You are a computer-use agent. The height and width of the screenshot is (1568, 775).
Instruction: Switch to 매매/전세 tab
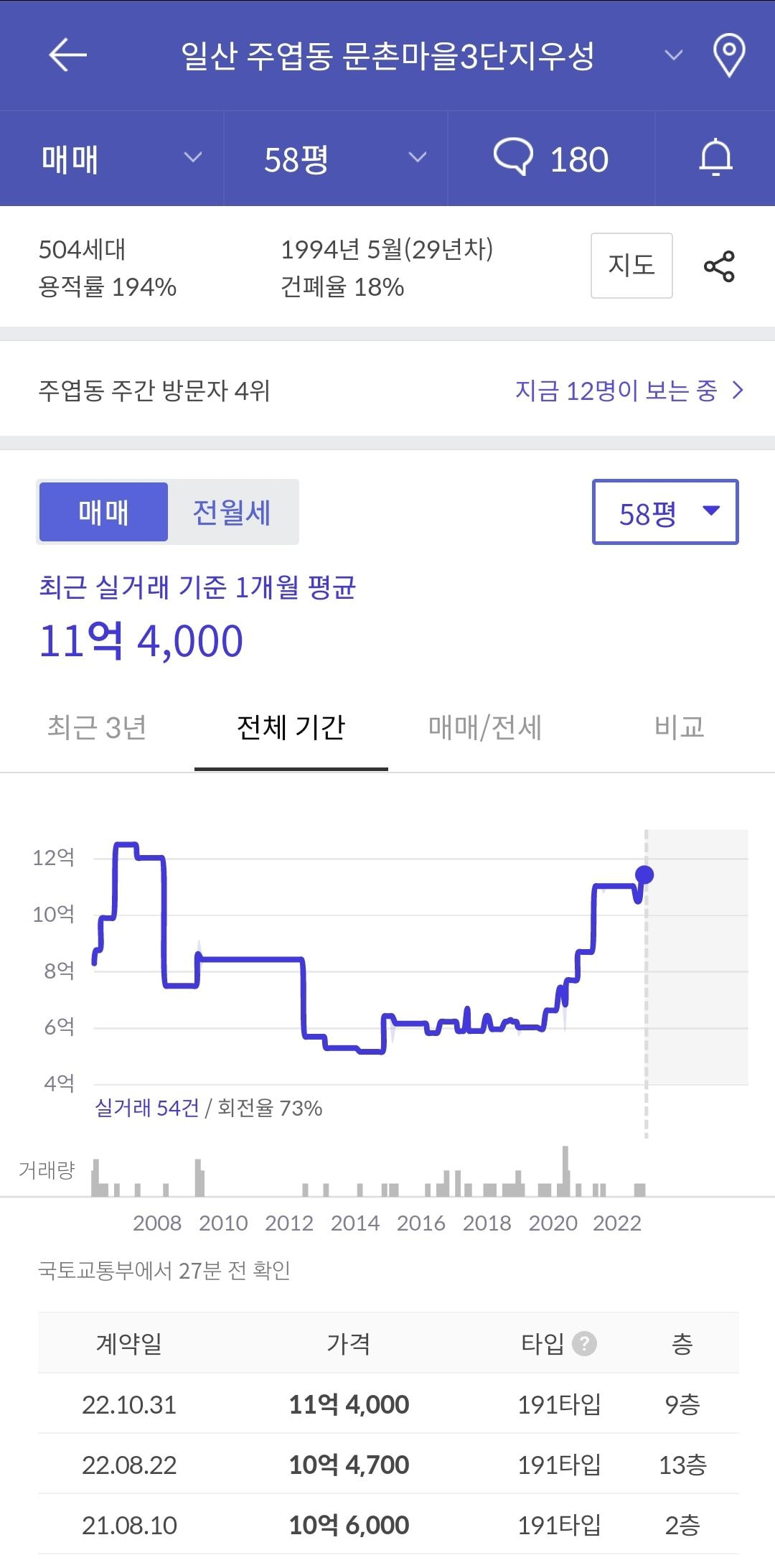[x=484, y=727]
